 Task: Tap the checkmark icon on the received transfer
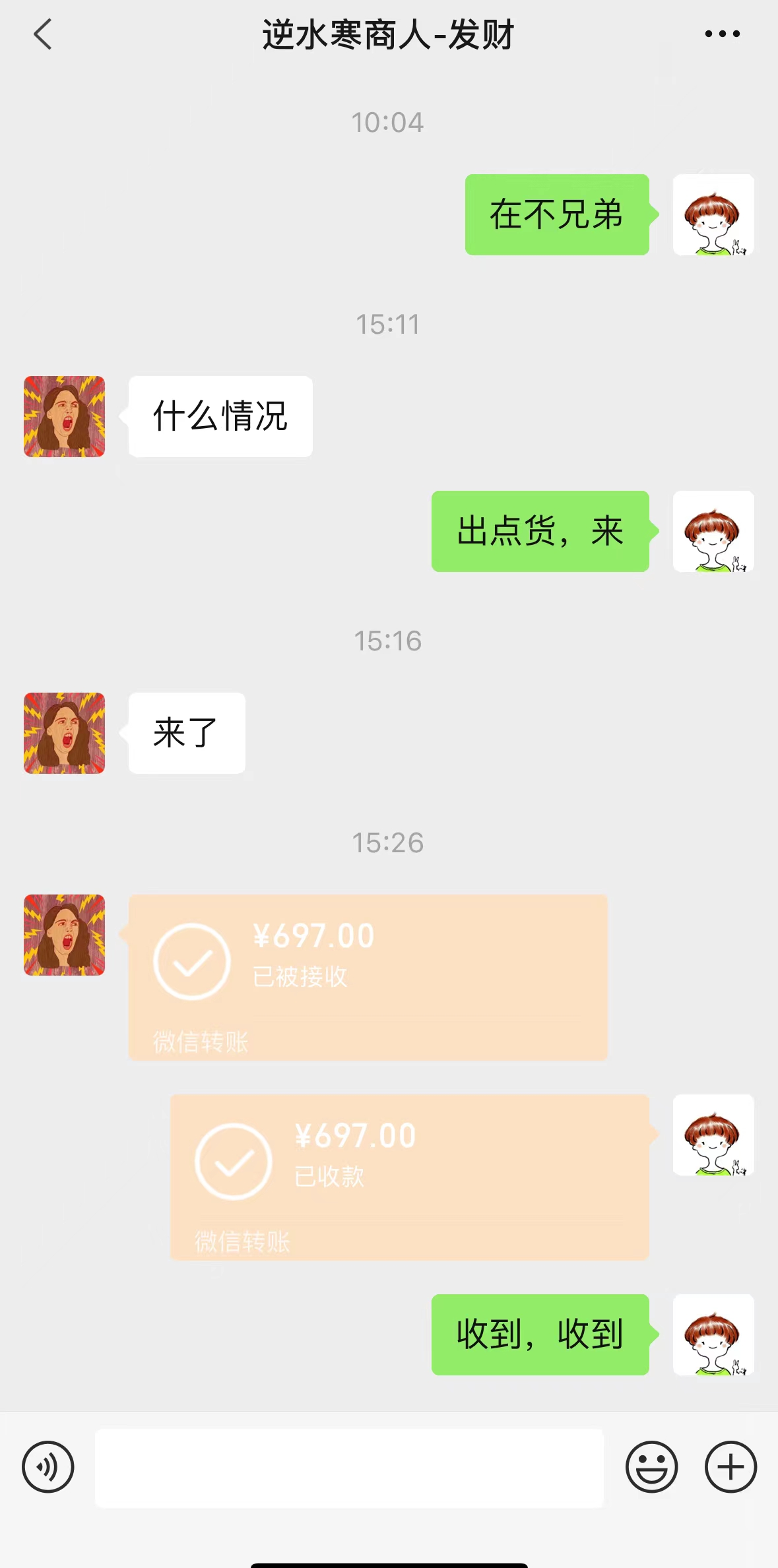pos(191,962)
